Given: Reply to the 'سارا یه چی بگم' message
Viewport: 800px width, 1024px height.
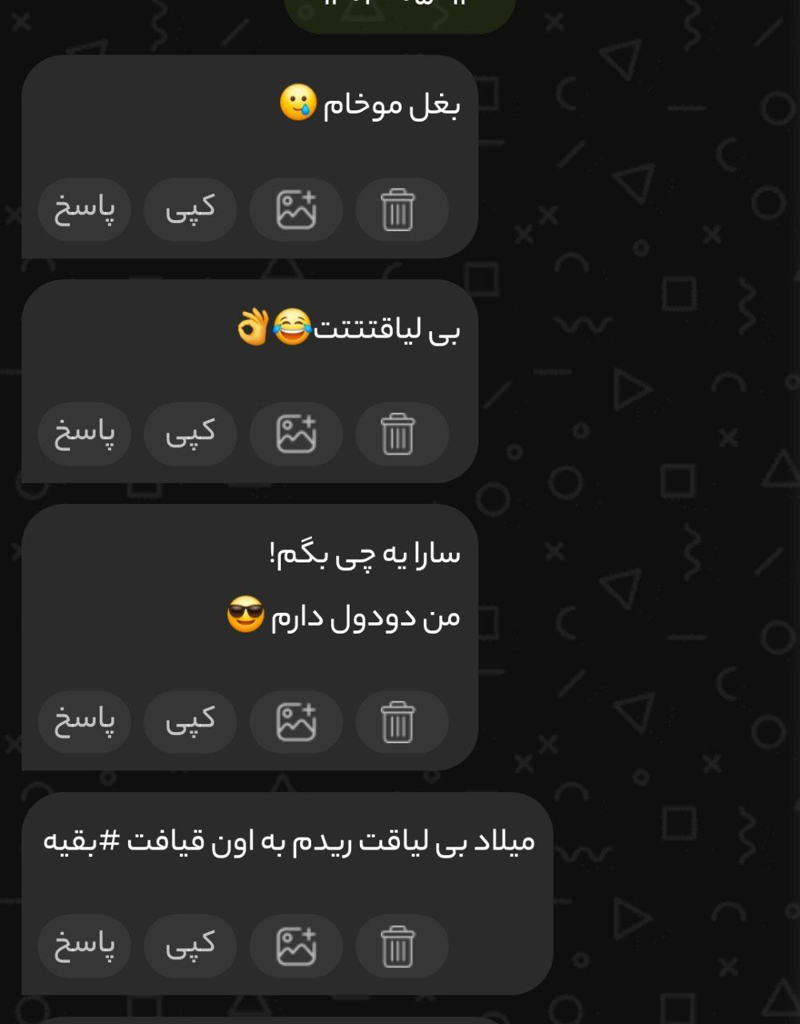Looking at the screenshot, I should click(x=84, y=721).
